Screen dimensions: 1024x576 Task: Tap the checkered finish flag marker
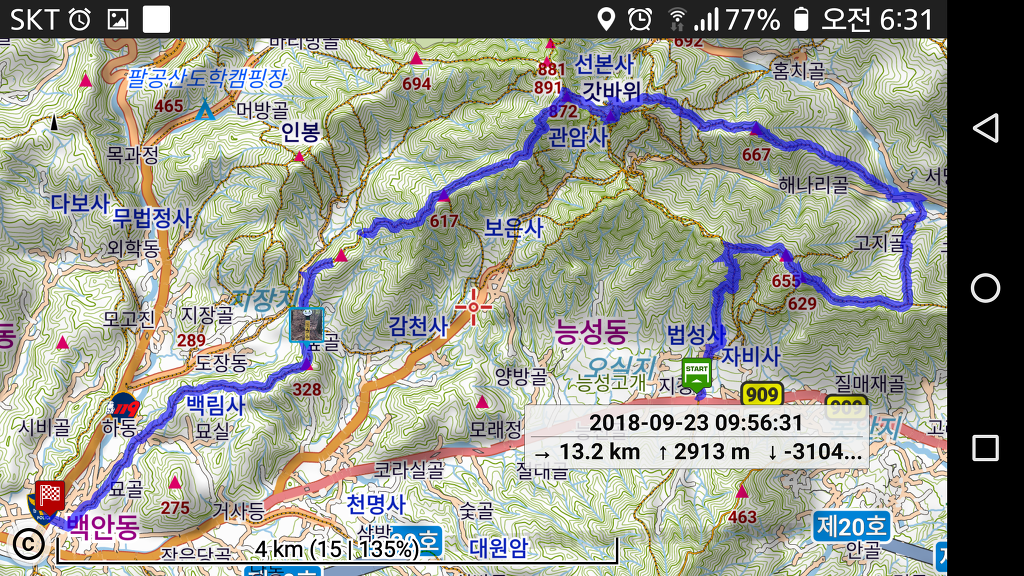pos(50,494)
